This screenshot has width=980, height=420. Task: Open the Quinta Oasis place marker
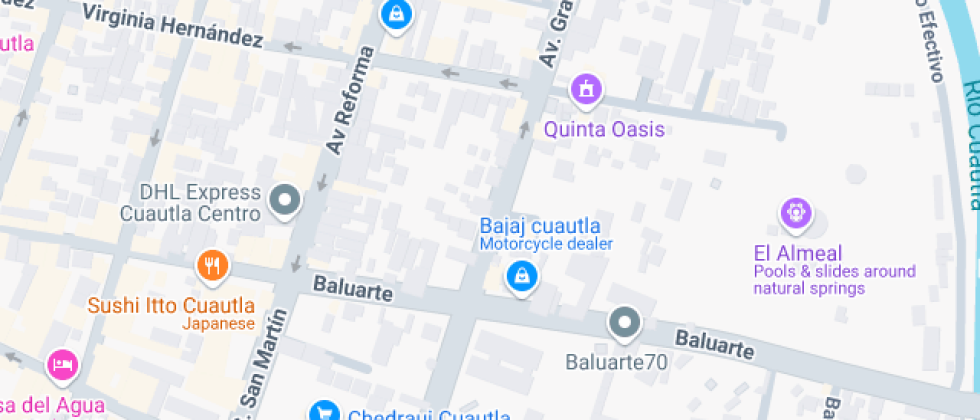586,90
